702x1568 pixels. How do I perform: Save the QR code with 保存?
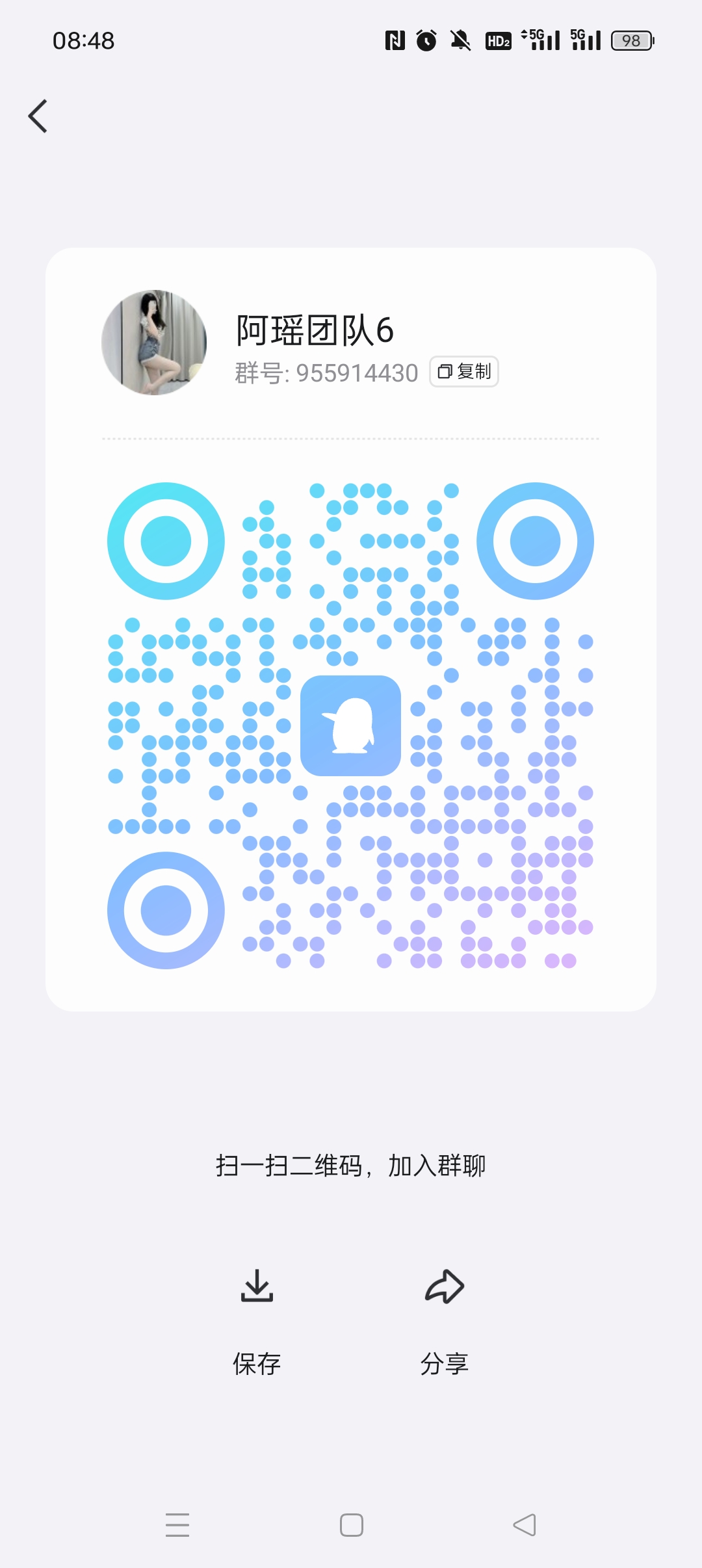257,1321
